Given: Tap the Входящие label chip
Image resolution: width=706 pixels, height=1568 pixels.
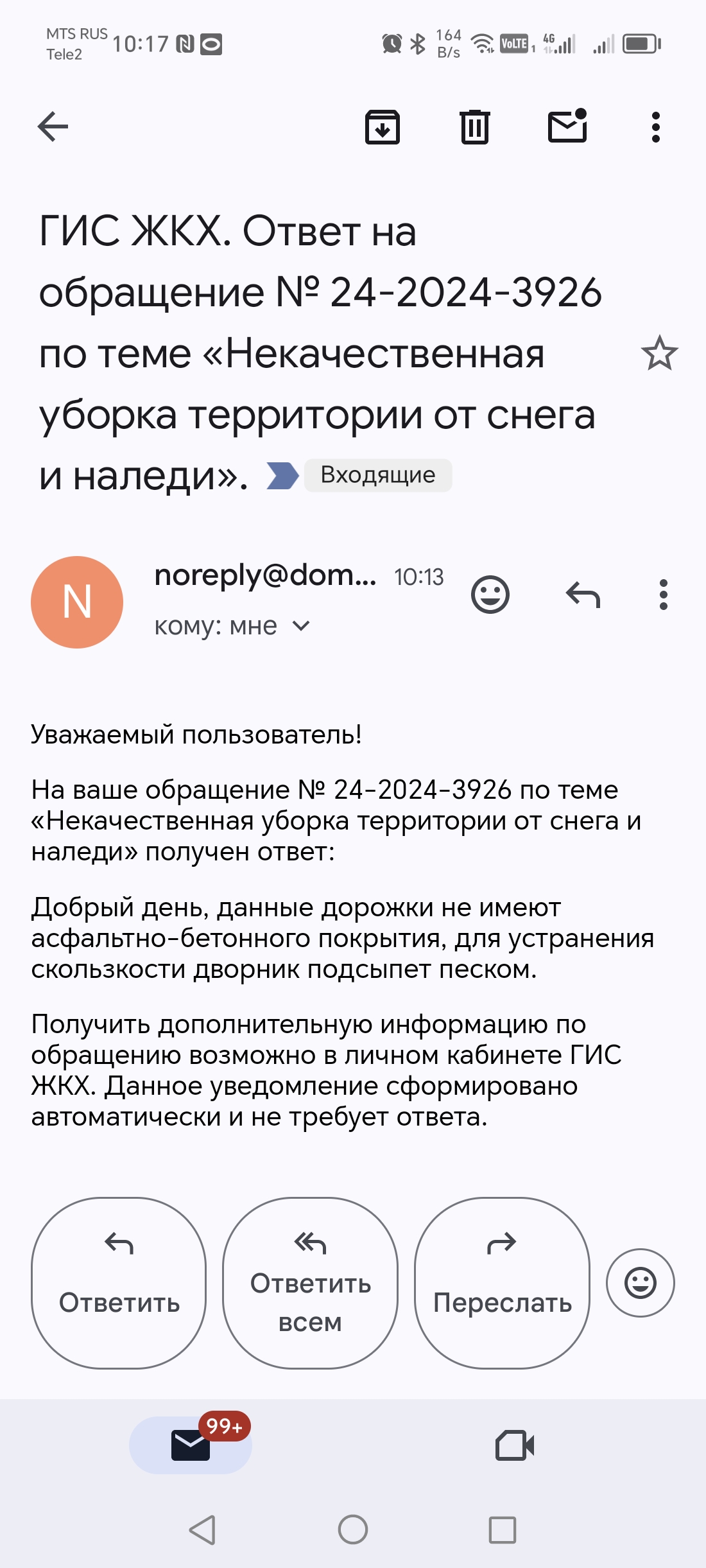Looking at the screenshot, I should [x=378, y=475].
